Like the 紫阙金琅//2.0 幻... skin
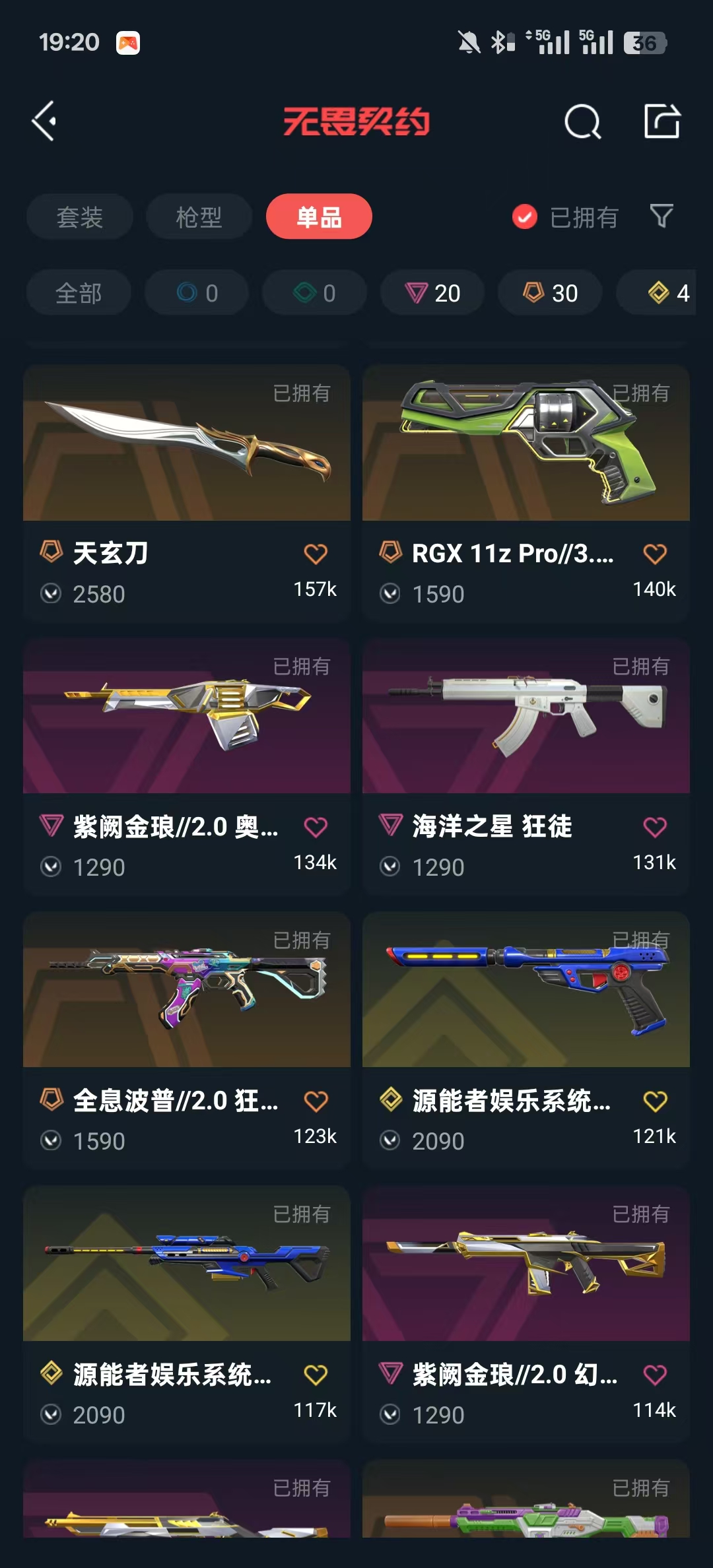The height and width of the screenshot is (1568, 713). pyautogui.click(x=655, y=1375)
